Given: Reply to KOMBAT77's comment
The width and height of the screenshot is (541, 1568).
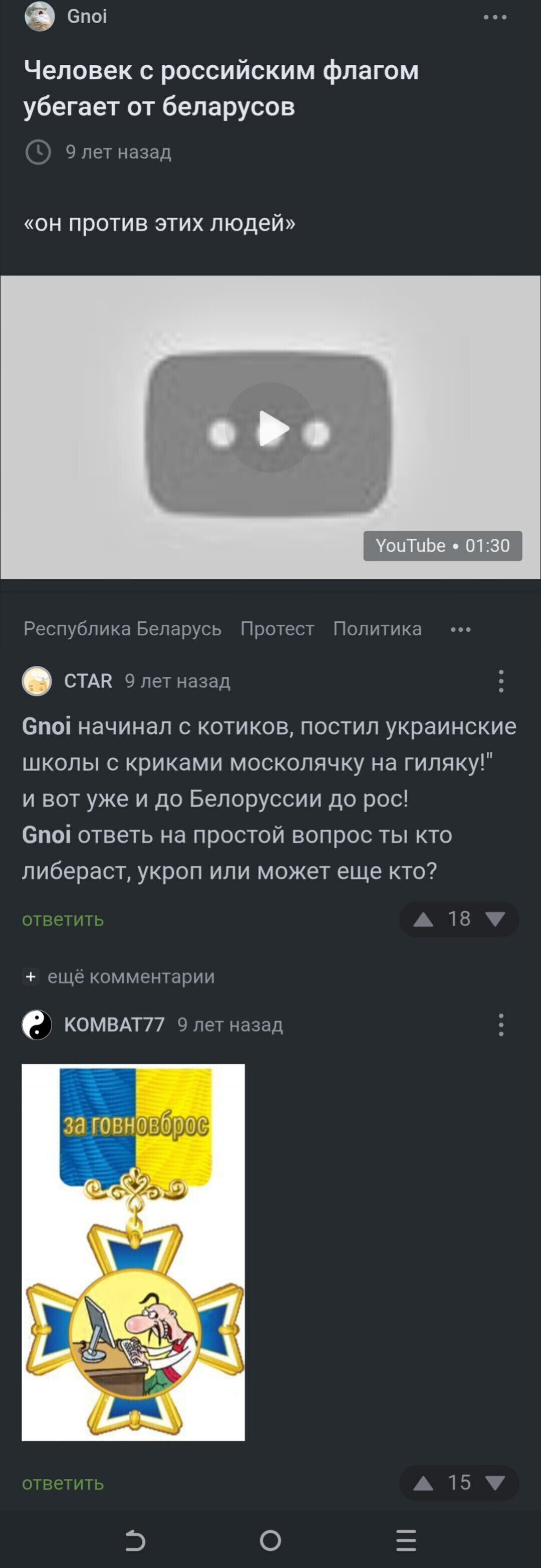Looking at the screenshot, I should (x=63, y=1484).
